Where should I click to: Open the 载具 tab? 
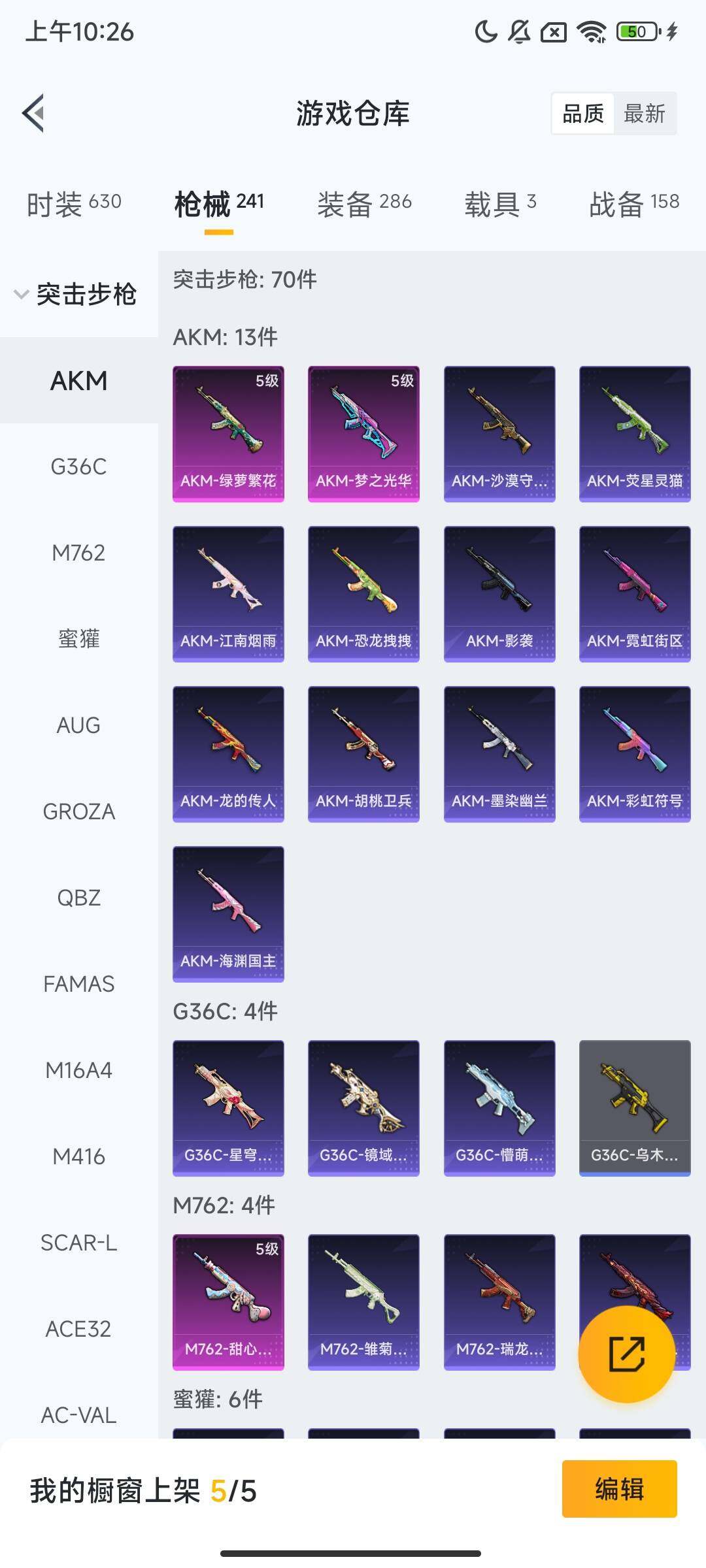(500, 203)
